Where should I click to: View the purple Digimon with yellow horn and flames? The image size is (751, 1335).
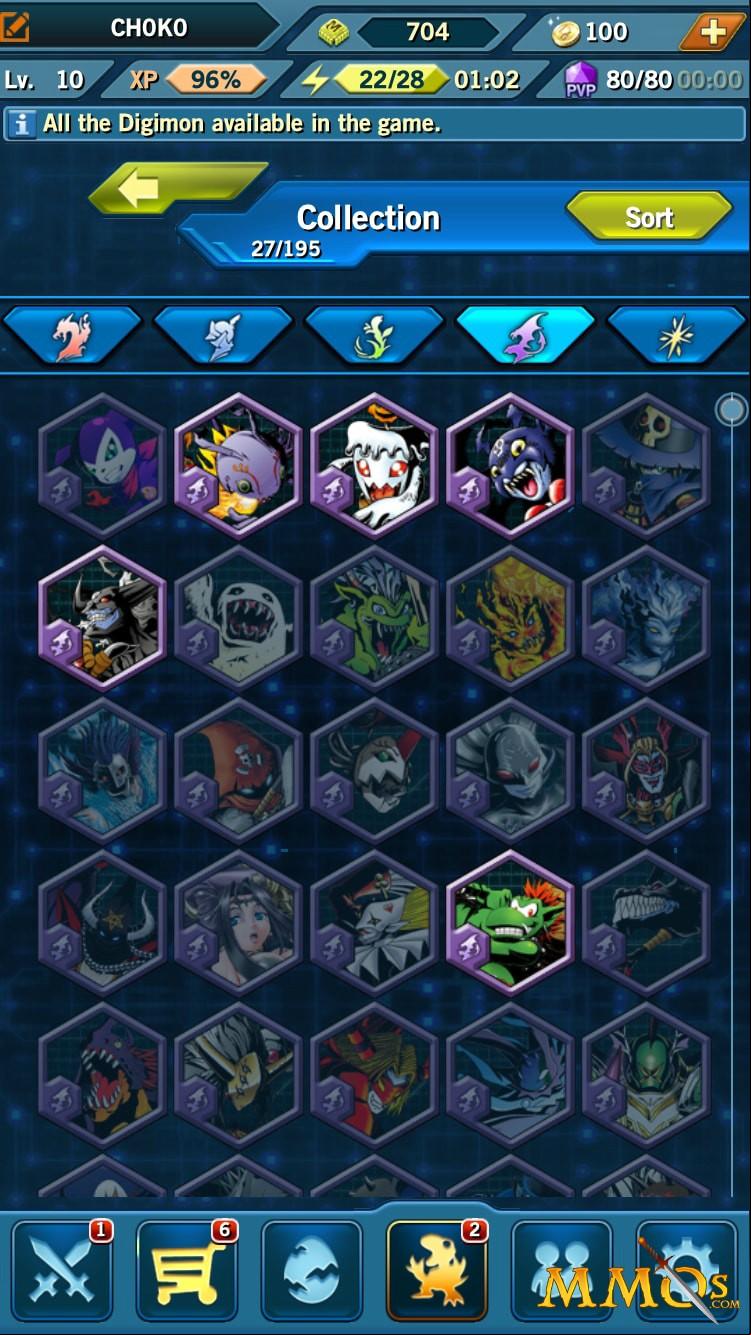[238, 465]
